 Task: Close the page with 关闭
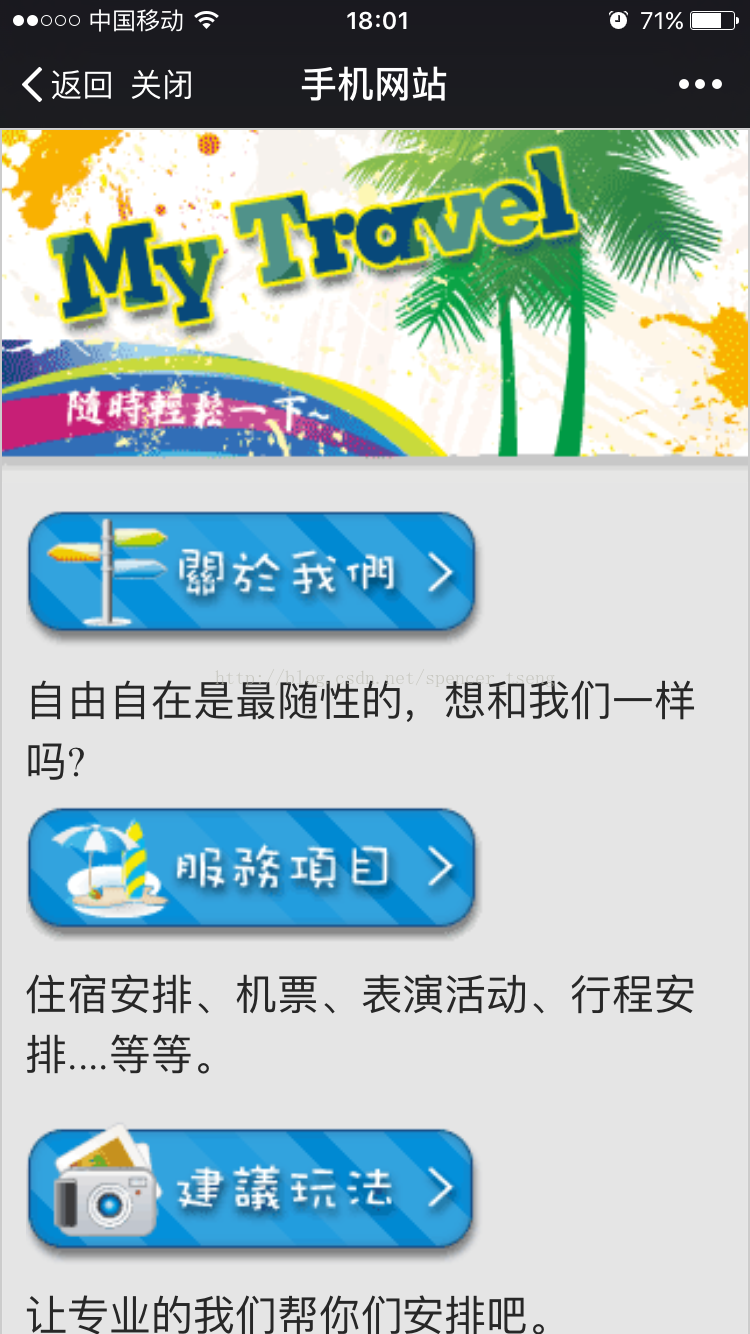coord(161,85)
